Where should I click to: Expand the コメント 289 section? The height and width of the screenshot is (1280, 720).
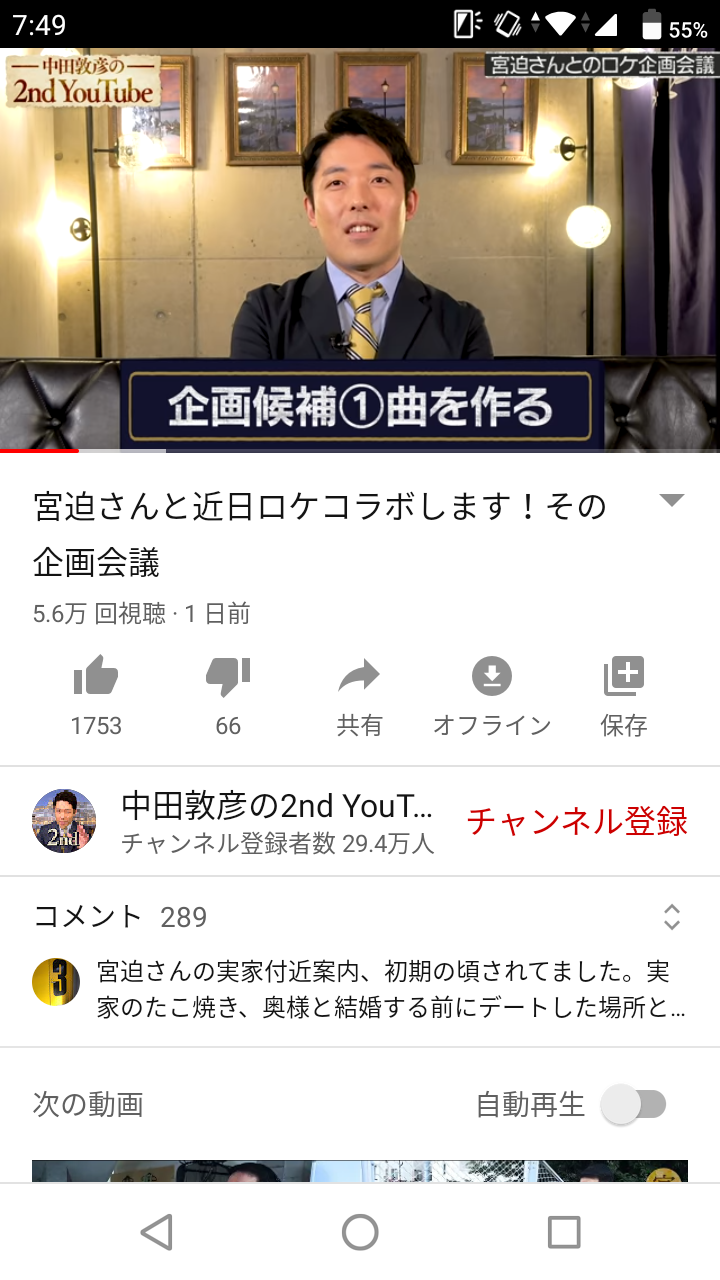pyautogui.click(x=360, y=917)
